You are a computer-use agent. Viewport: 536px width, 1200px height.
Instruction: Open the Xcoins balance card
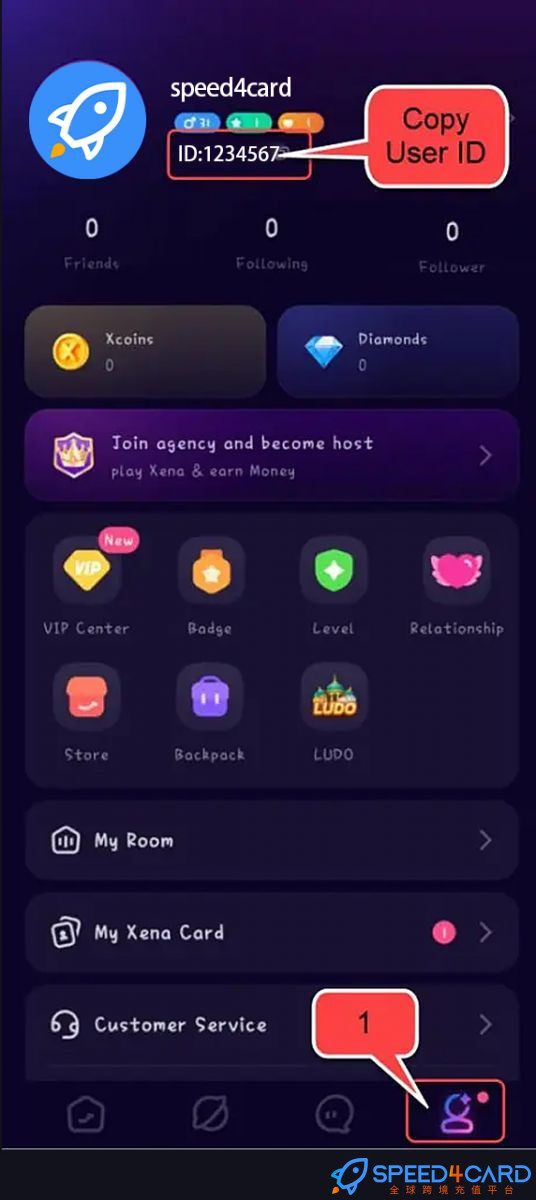click(x=145, y=351)
